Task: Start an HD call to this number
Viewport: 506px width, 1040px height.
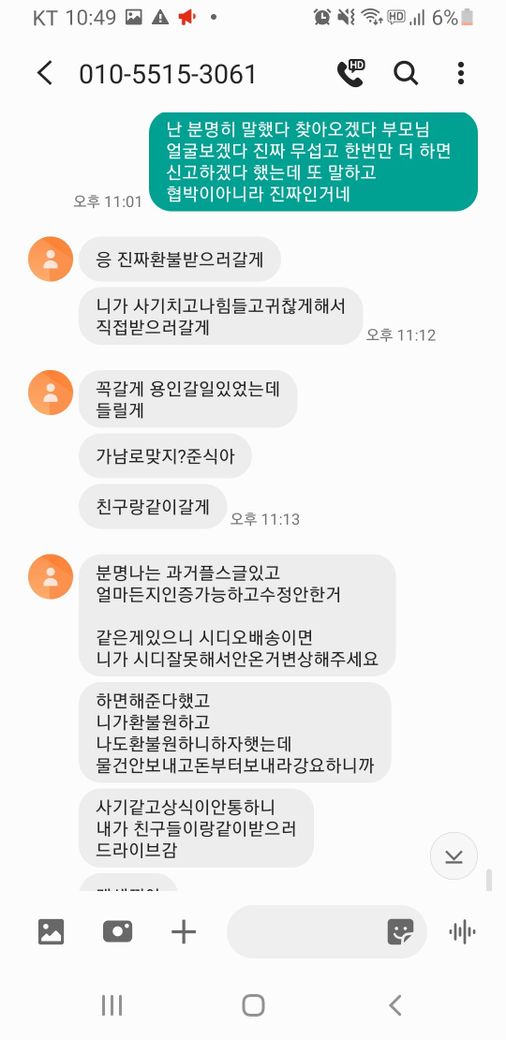Action: coord(351,73)
